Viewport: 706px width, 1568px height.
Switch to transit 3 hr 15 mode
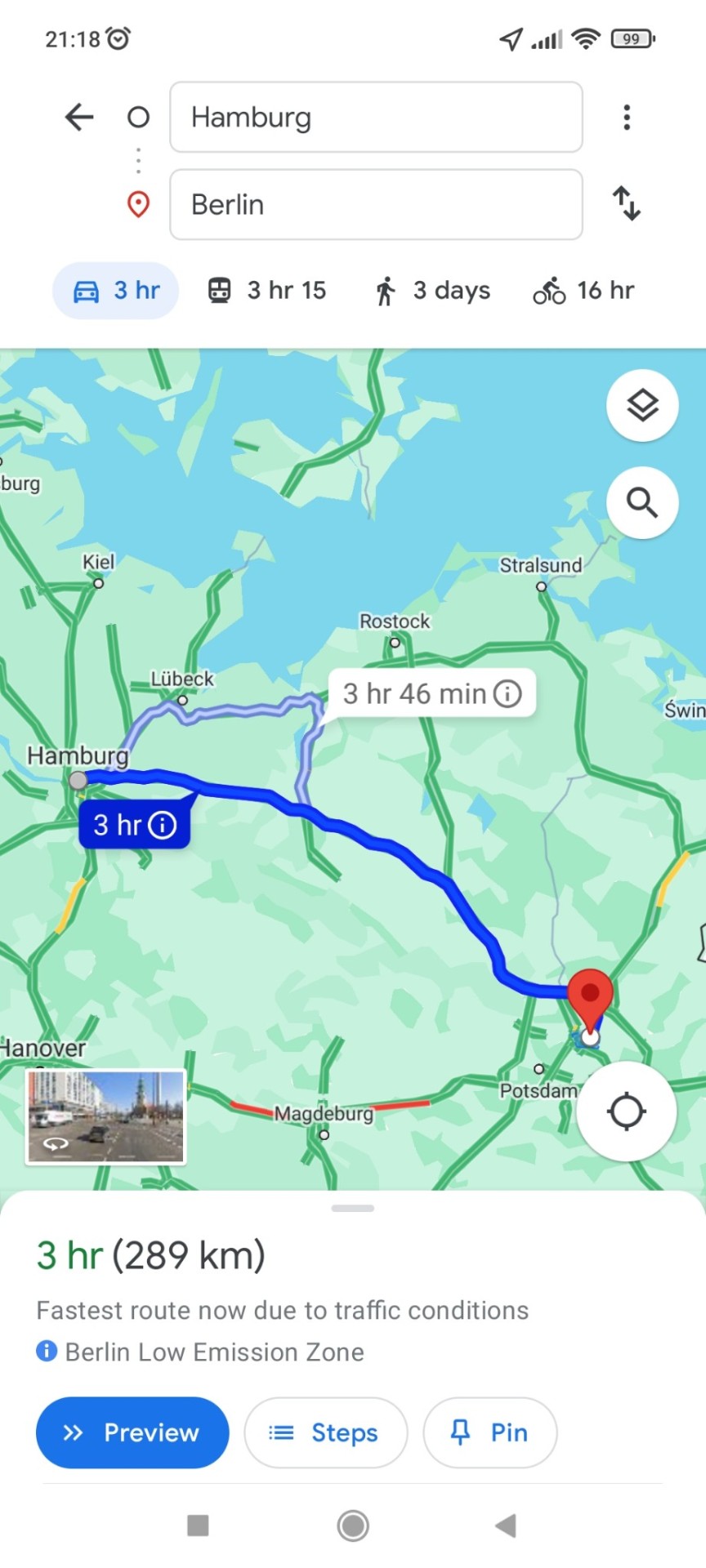pyautogui.click(x=266, y=291)
